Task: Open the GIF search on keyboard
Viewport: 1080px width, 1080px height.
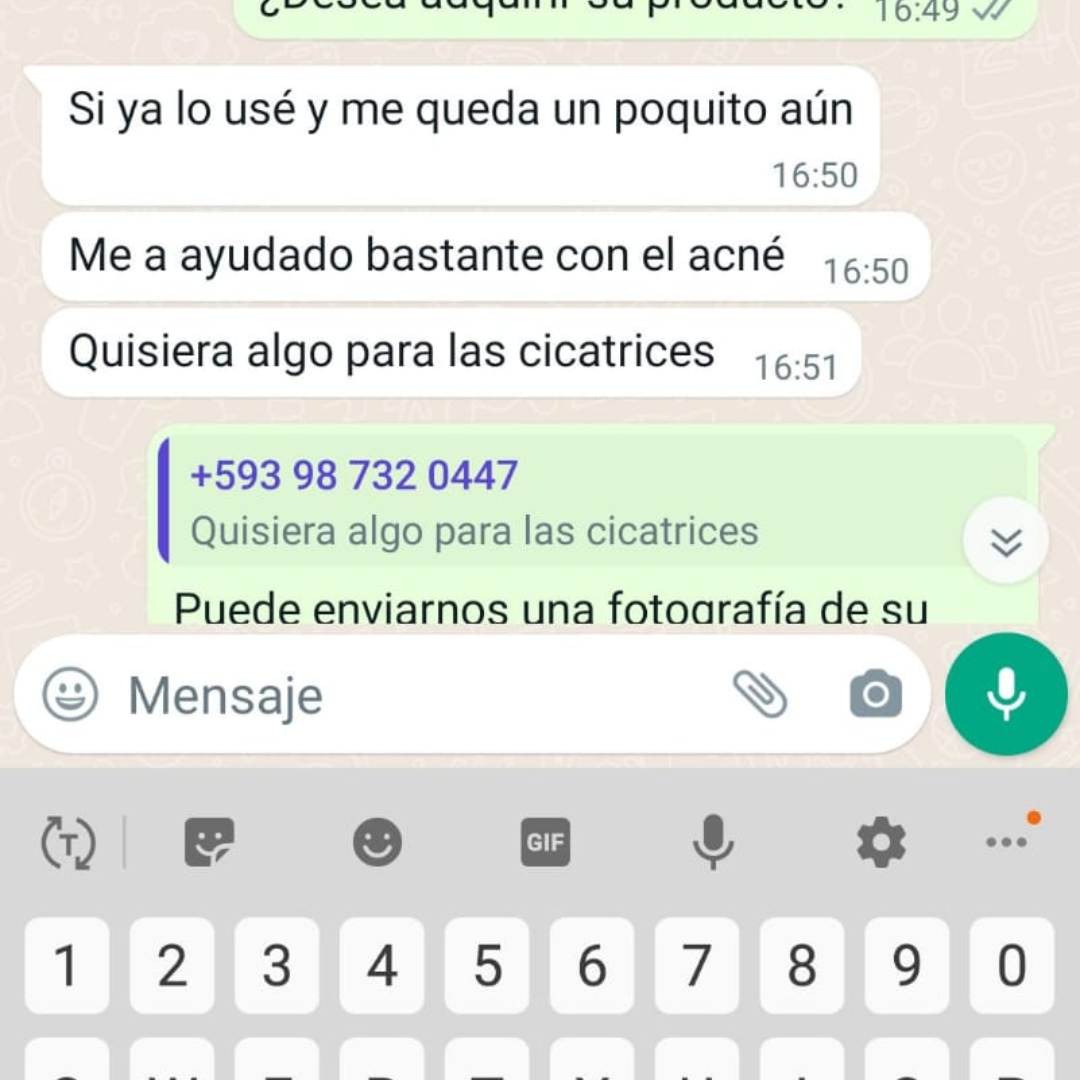Action: click(x=545, y=842)
